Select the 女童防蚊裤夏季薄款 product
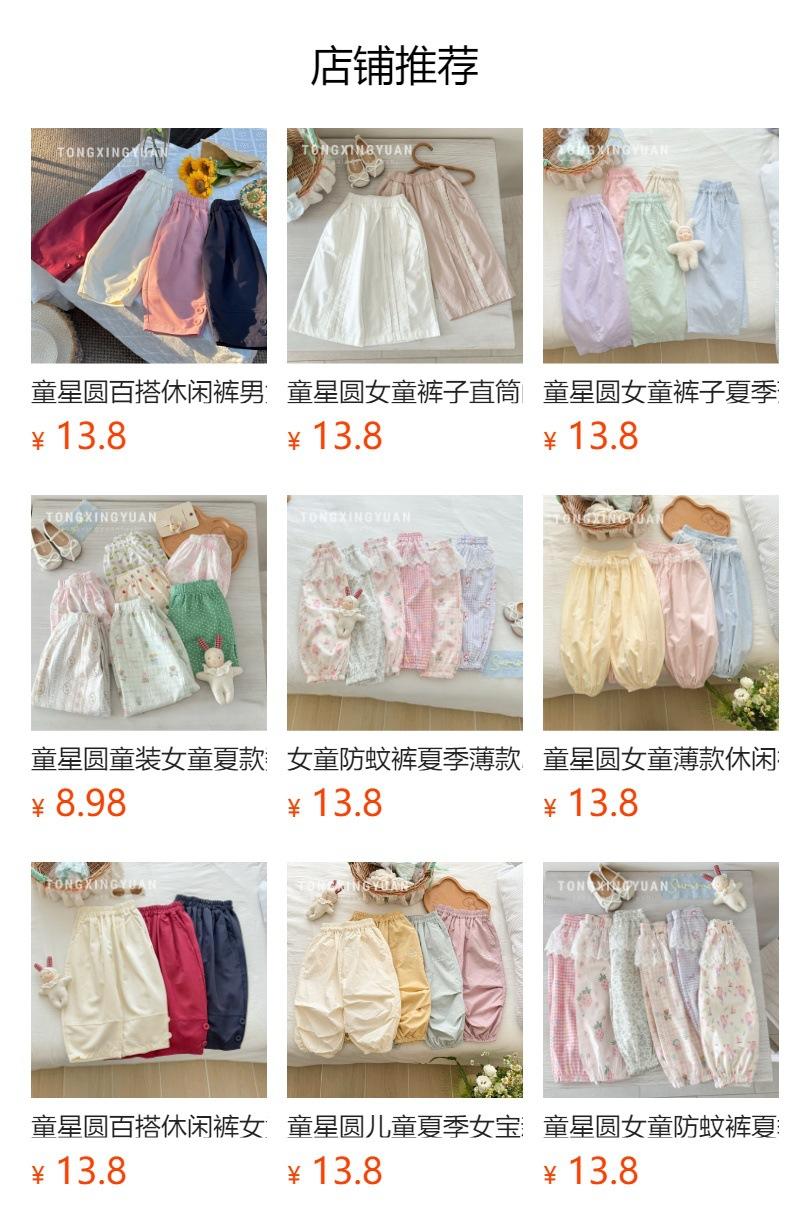Viewport: 790px width, 1230px height. click(x=405, y=658)
